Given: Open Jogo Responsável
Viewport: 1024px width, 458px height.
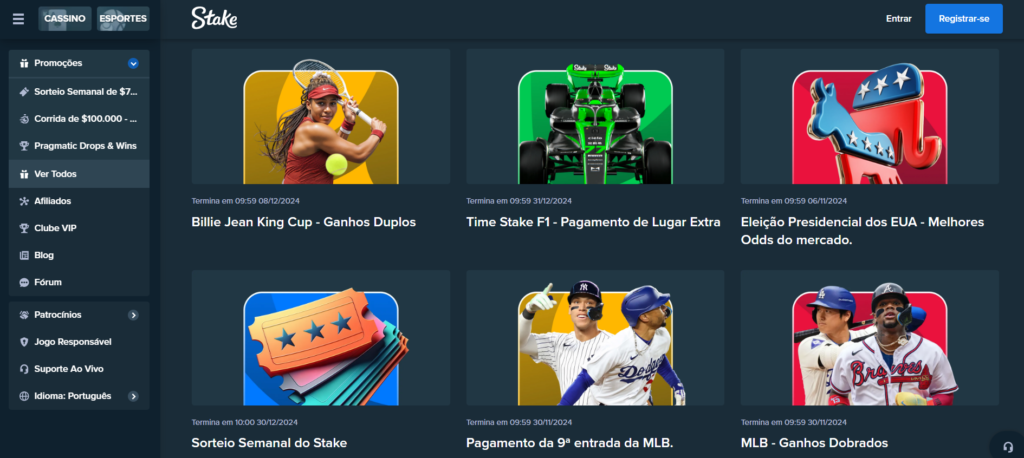Looking at the screenshot, I should [72, 341].
